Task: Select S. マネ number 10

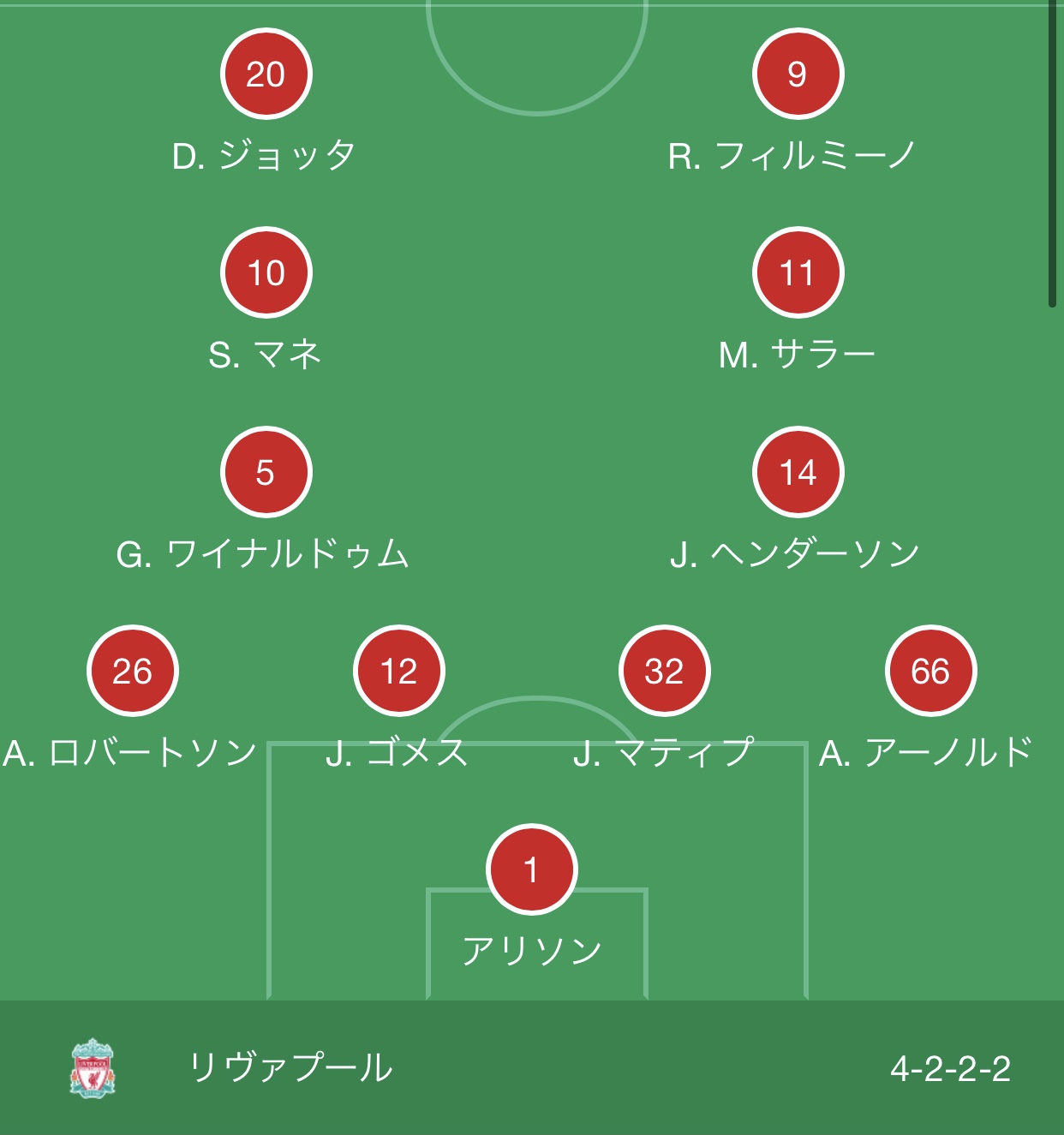Action: click(x=266, y=273)
